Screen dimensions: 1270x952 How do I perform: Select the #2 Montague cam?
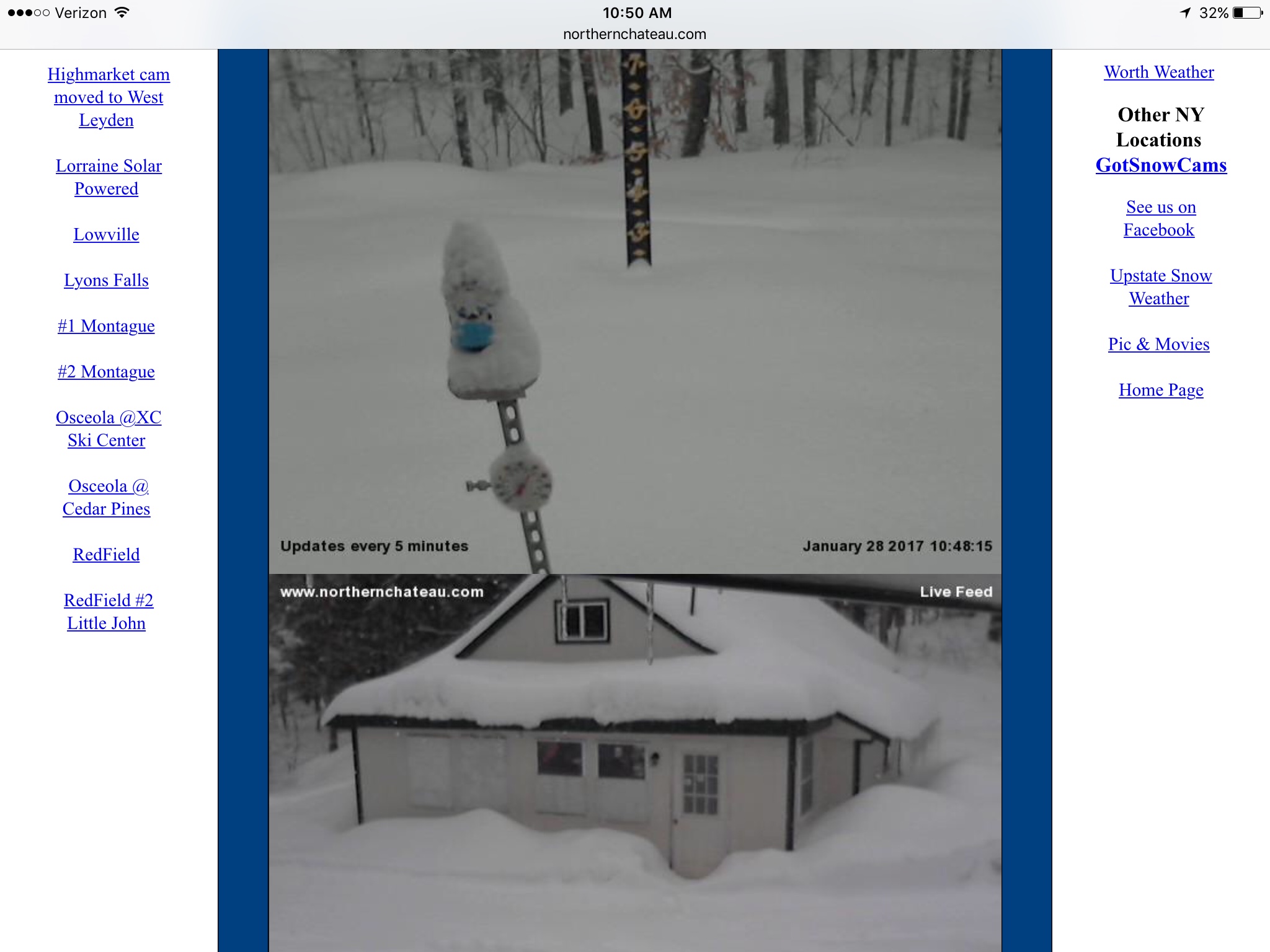[x=106, y=372]
